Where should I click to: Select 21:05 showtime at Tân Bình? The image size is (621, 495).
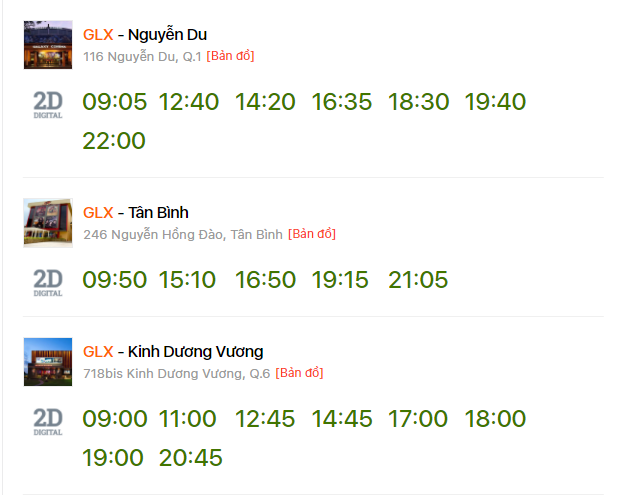(x=418, y=280)
